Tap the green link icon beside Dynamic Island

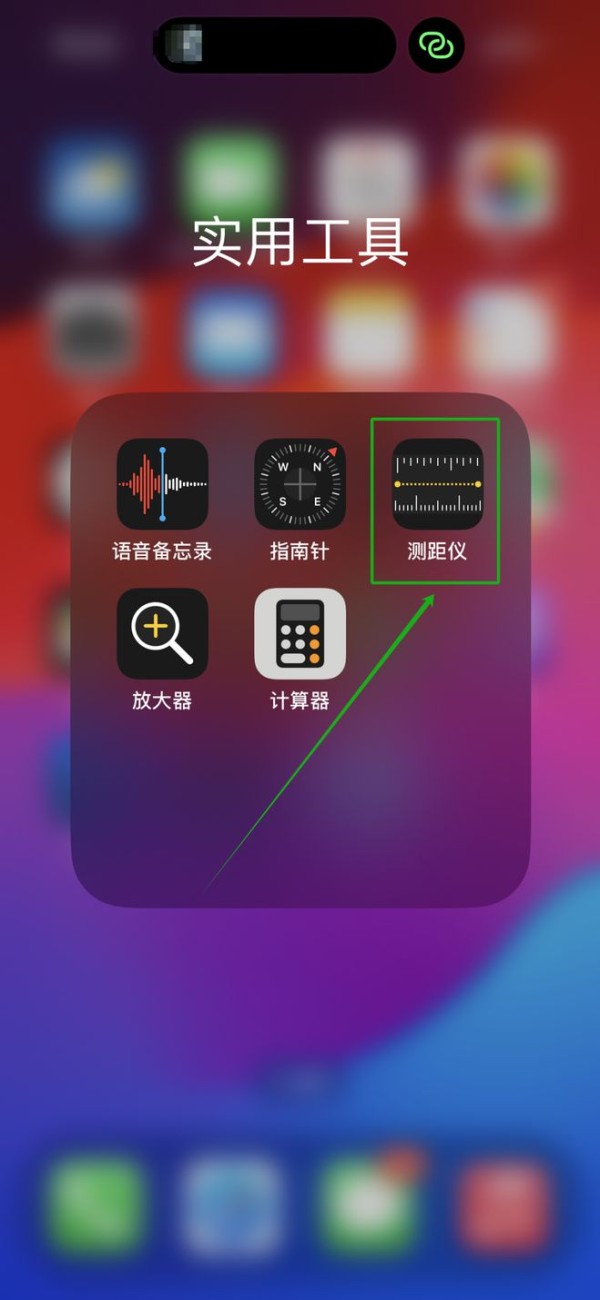coord(436,45)
